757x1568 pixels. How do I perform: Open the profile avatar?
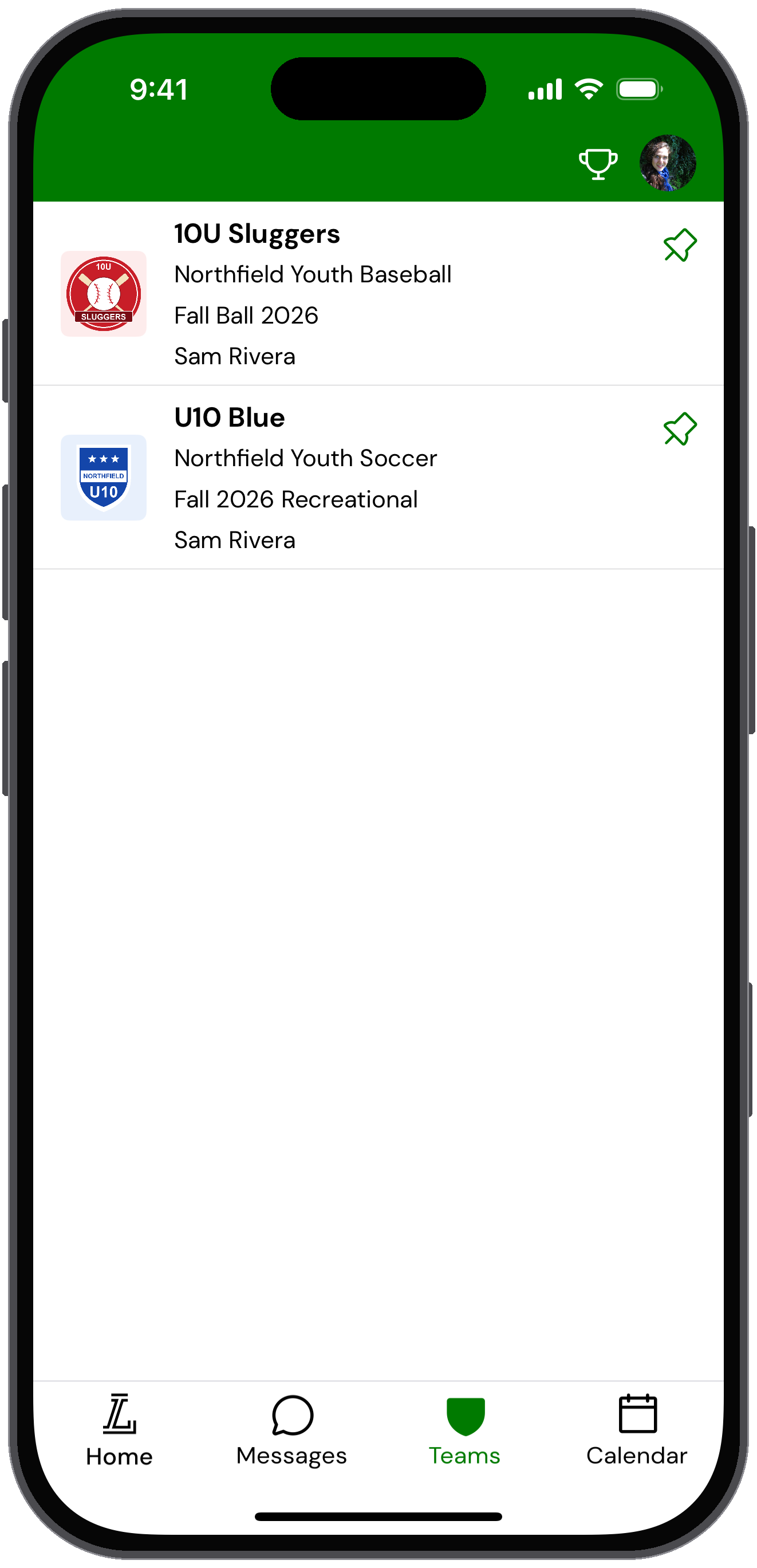[668, 163]
